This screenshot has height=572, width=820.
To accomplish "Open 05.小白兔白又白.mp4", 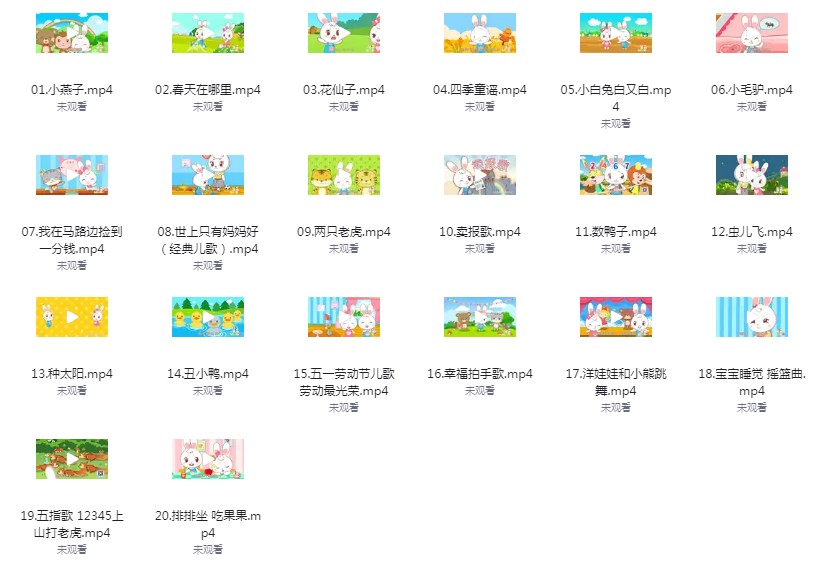I will [x=616, y=33].
